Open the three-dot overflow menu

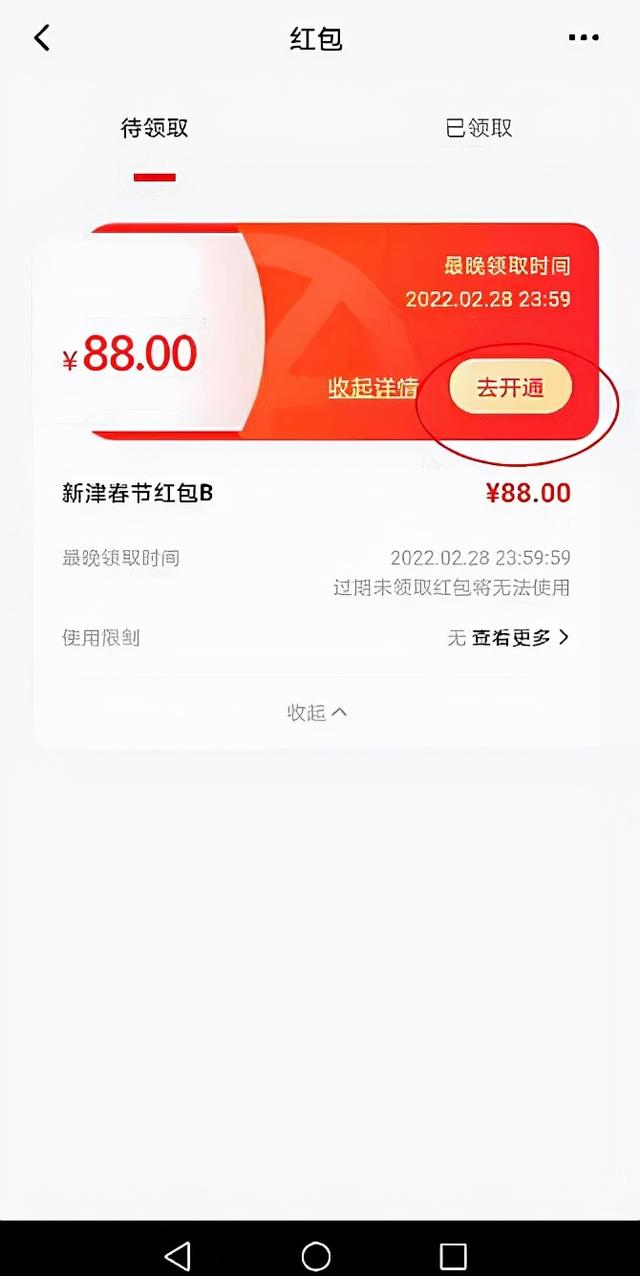pyautogui.click(x=583, y=38)
